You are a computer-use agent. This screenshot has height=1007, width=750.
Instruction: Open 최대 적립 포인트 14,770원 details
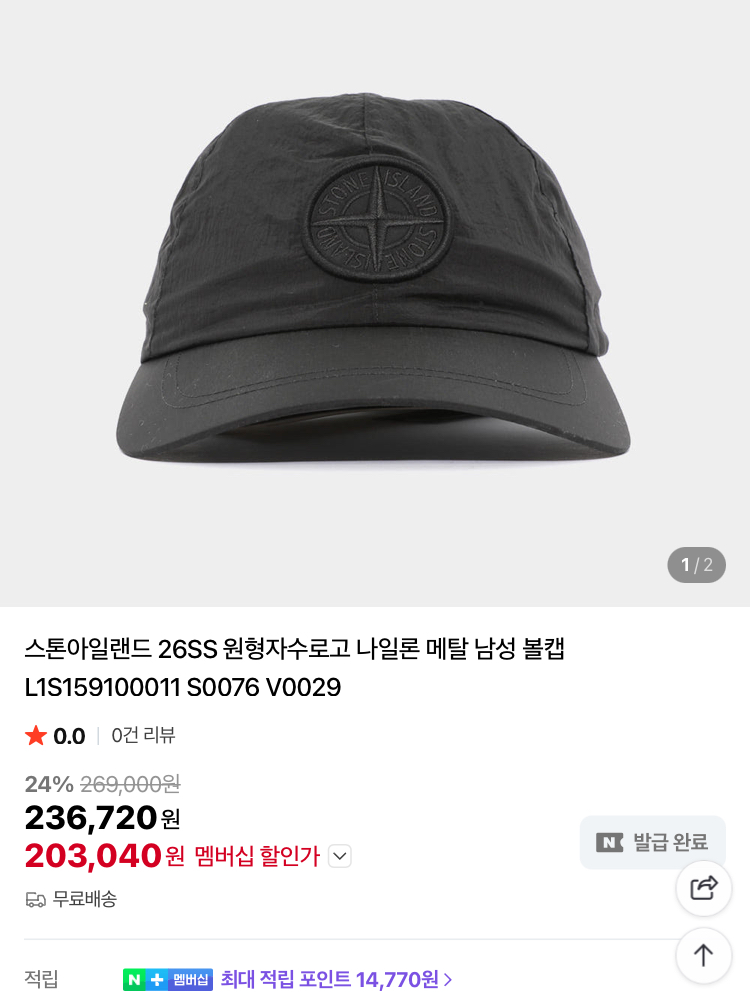click(337, 979)
